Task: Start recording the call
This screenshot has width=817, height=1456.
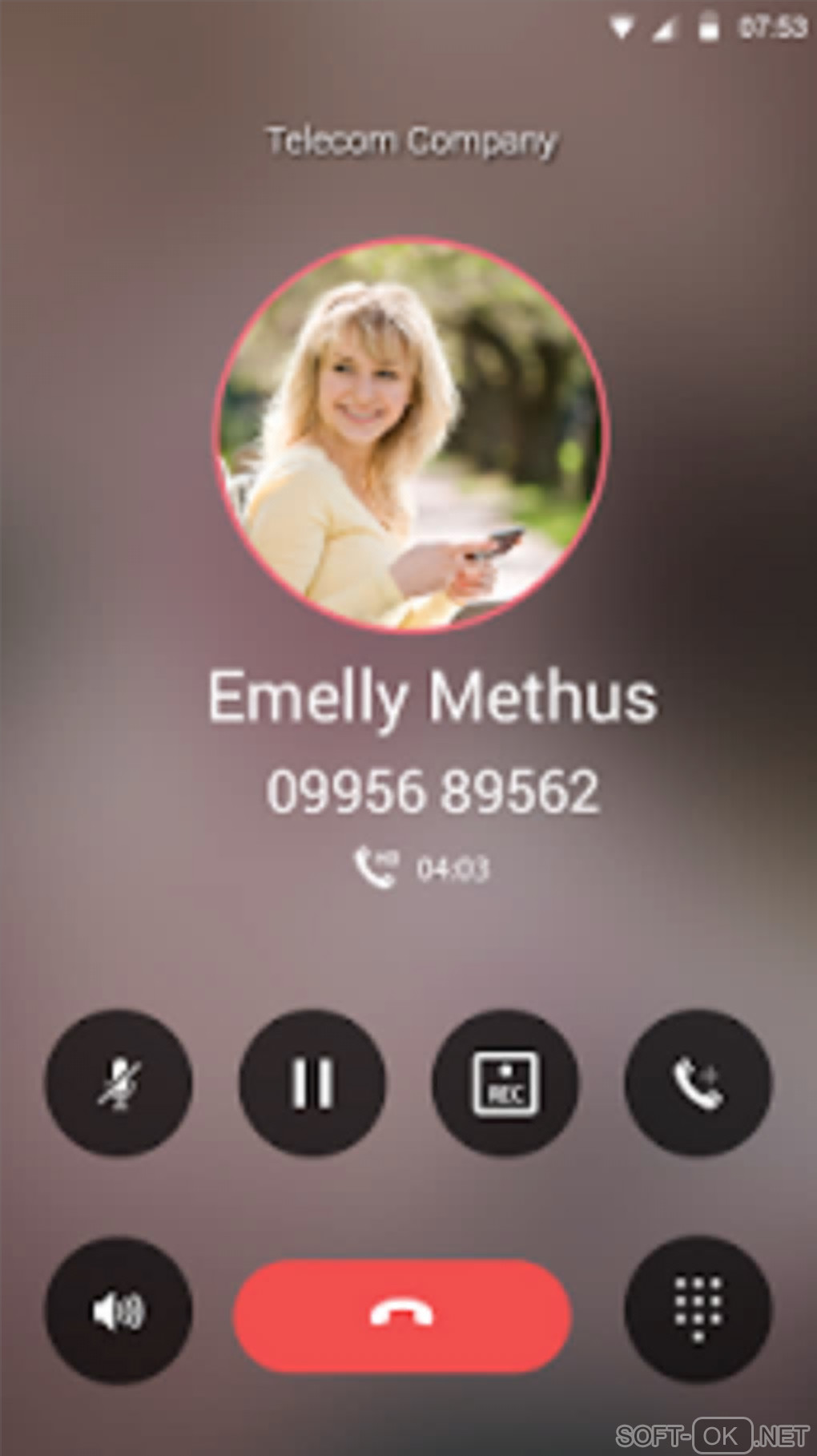Action: [505, 1083]
